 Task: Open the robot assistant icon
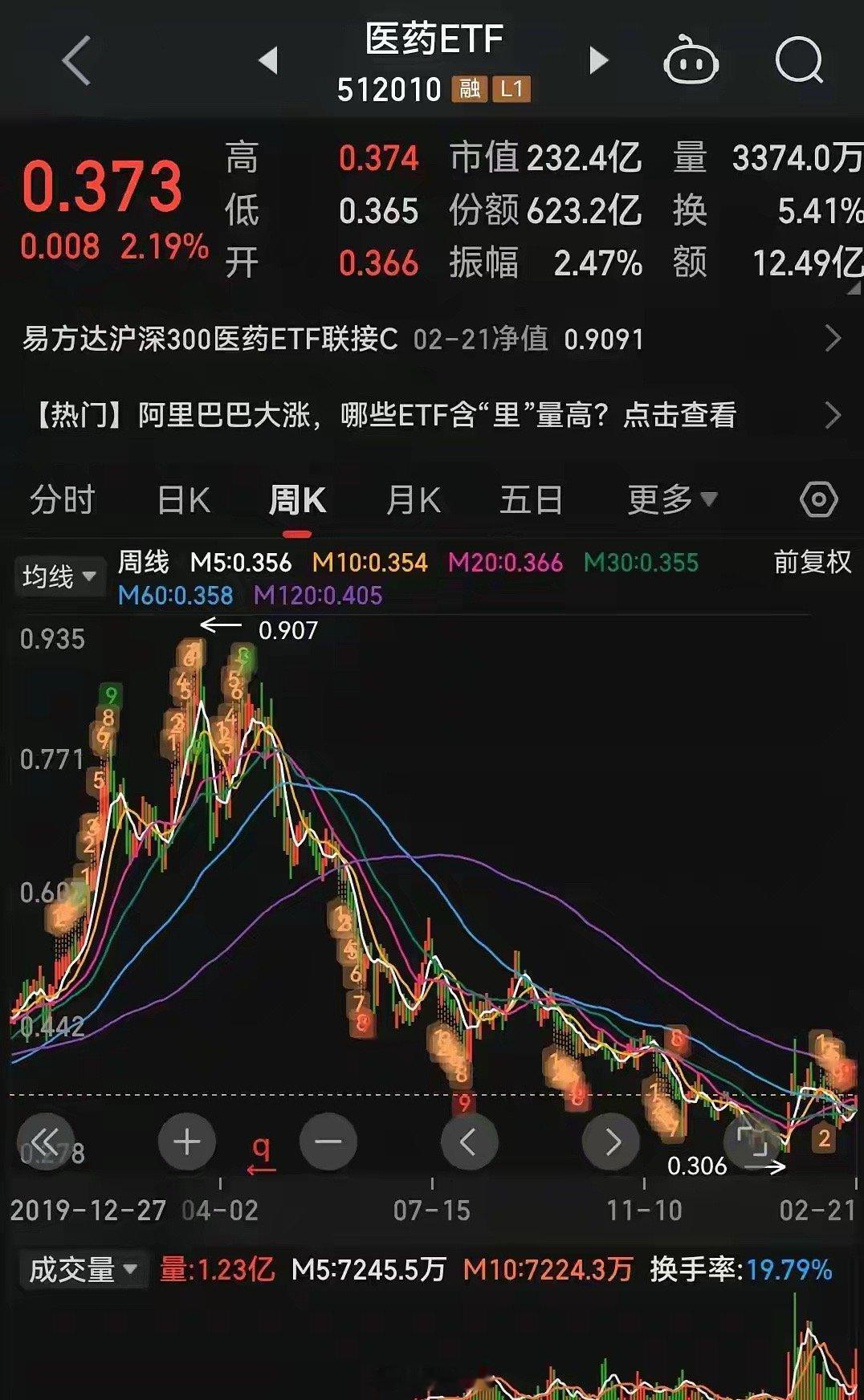[x=691, y=60]
